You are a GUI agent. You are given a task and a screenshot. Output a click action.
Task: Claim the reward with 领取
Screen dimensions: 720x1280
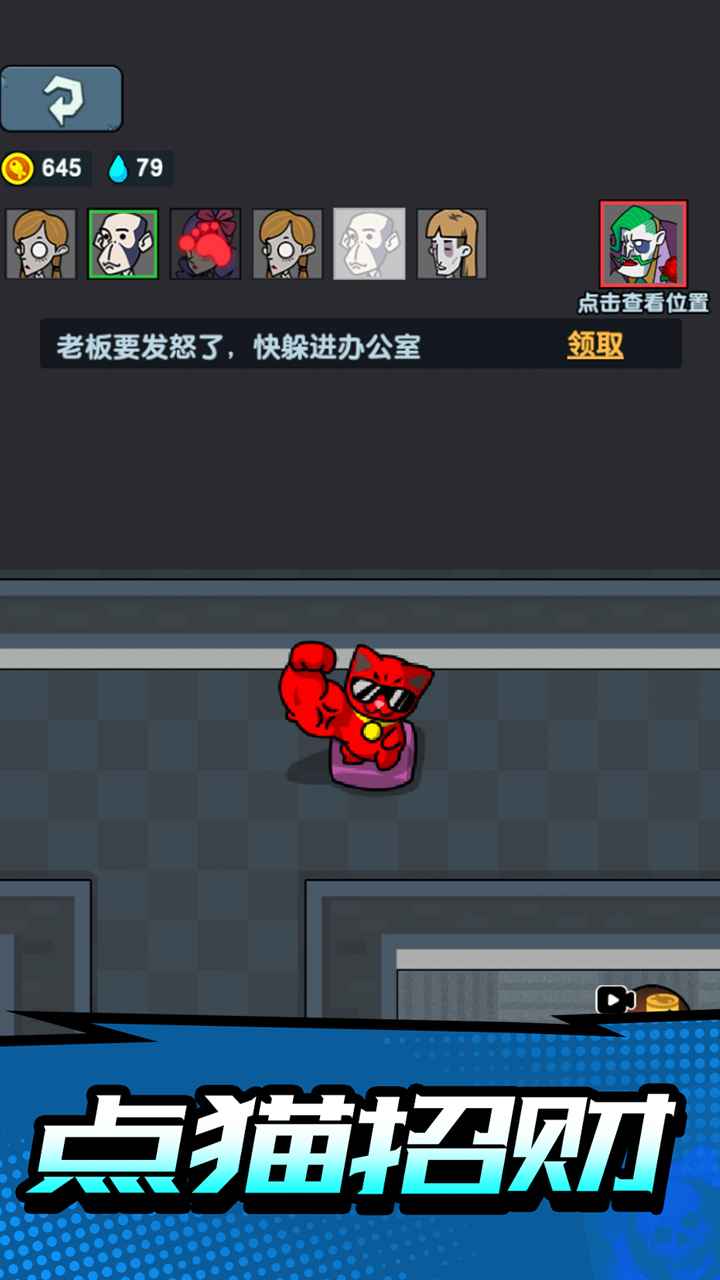pos(595,346)
